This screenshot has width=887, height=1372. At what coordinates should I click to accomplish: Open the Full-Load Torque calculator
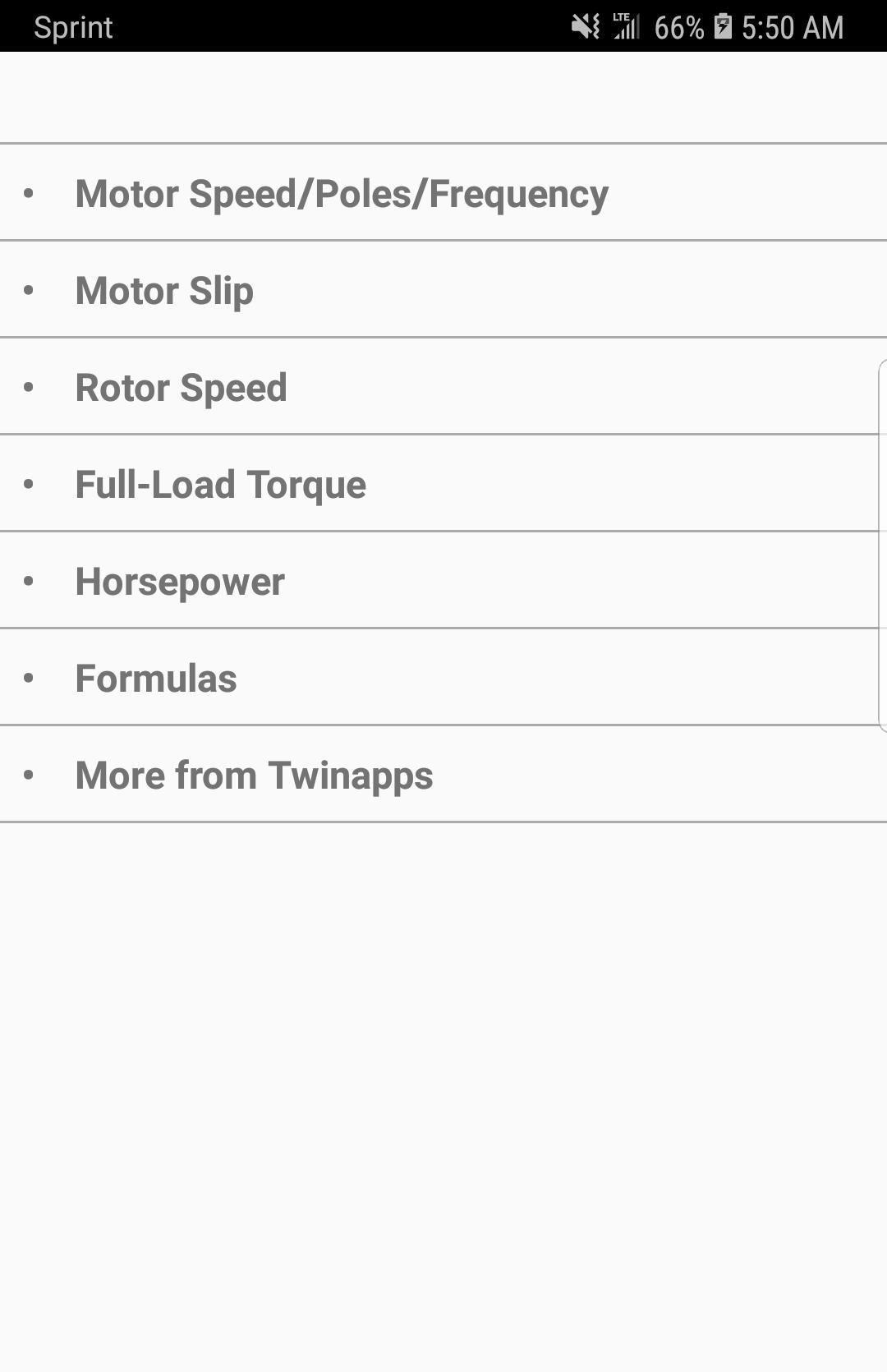[x=220, y=484]
